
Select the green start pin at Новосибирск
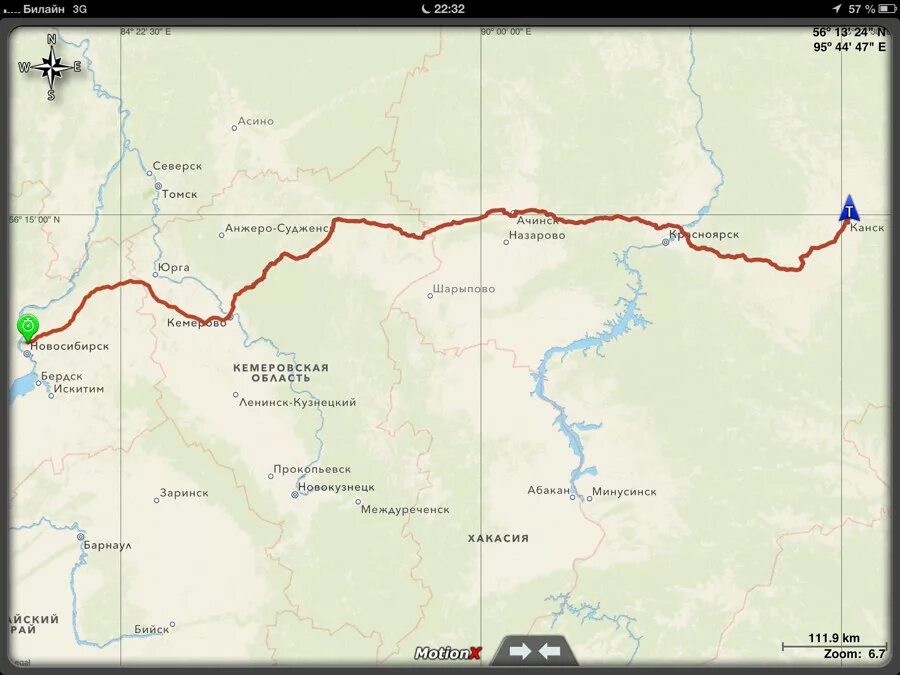28,327
